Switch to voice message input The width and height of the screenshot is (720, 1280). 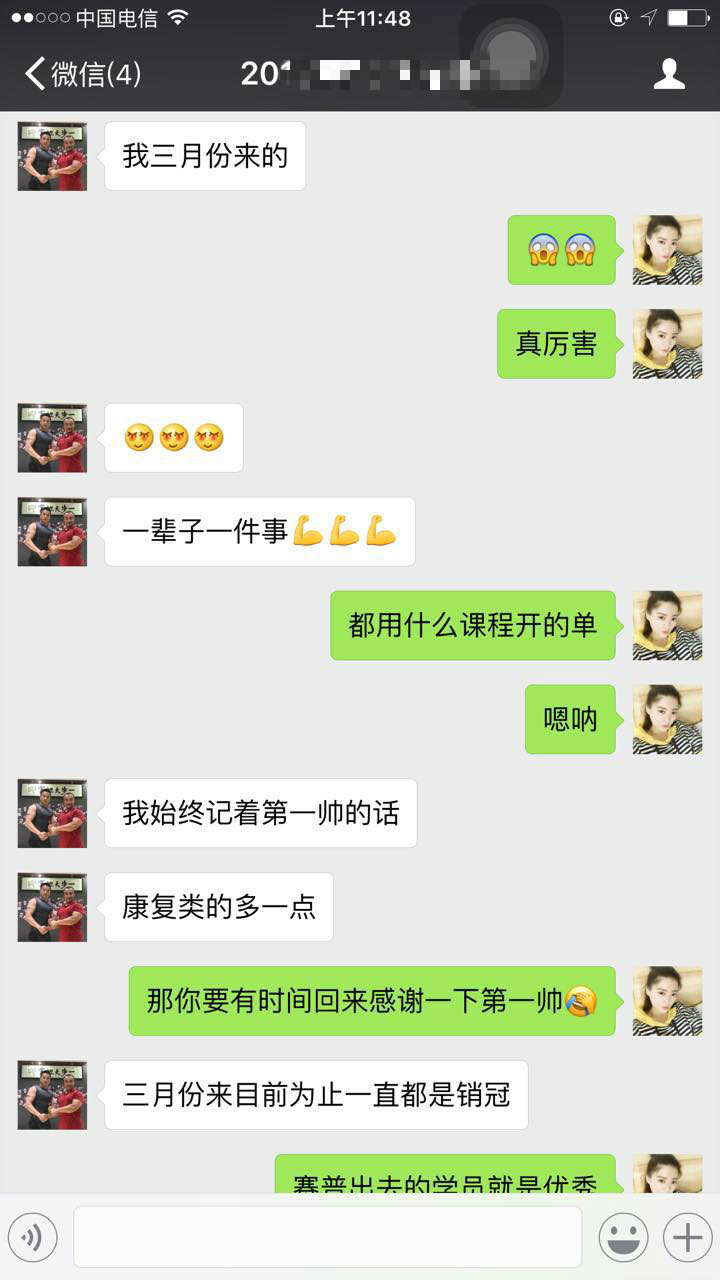point(33,1238)
